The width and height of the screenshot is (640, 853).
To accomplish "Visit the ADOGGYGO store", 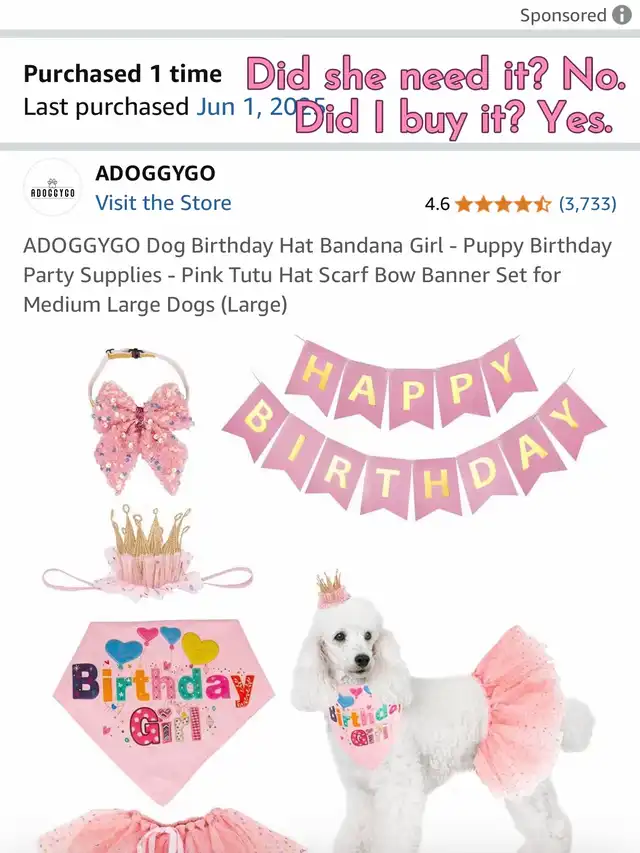I will tap(163, 203).
